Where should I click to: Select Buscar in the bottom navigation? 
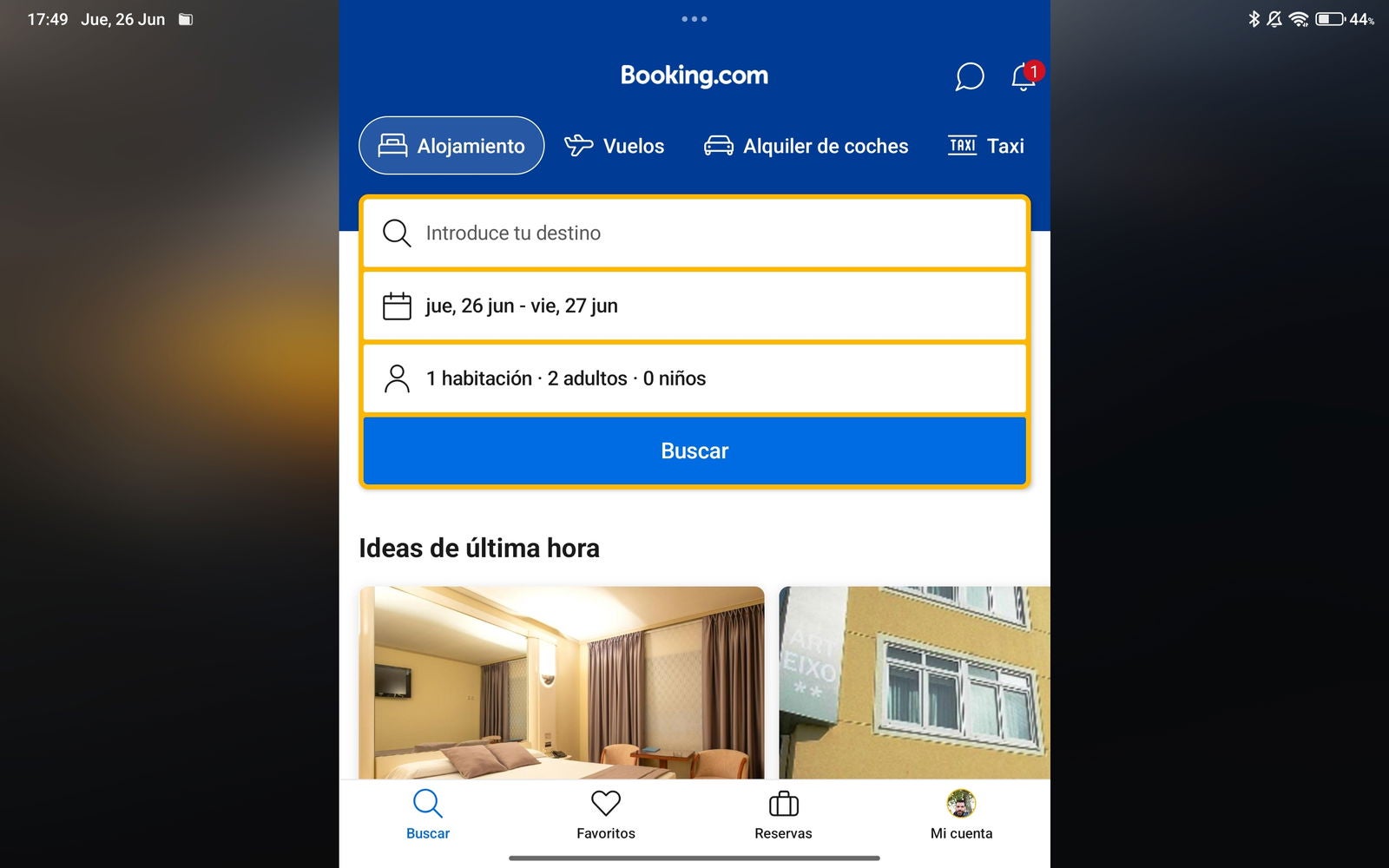pyautogui.click(x=428, y=814)
